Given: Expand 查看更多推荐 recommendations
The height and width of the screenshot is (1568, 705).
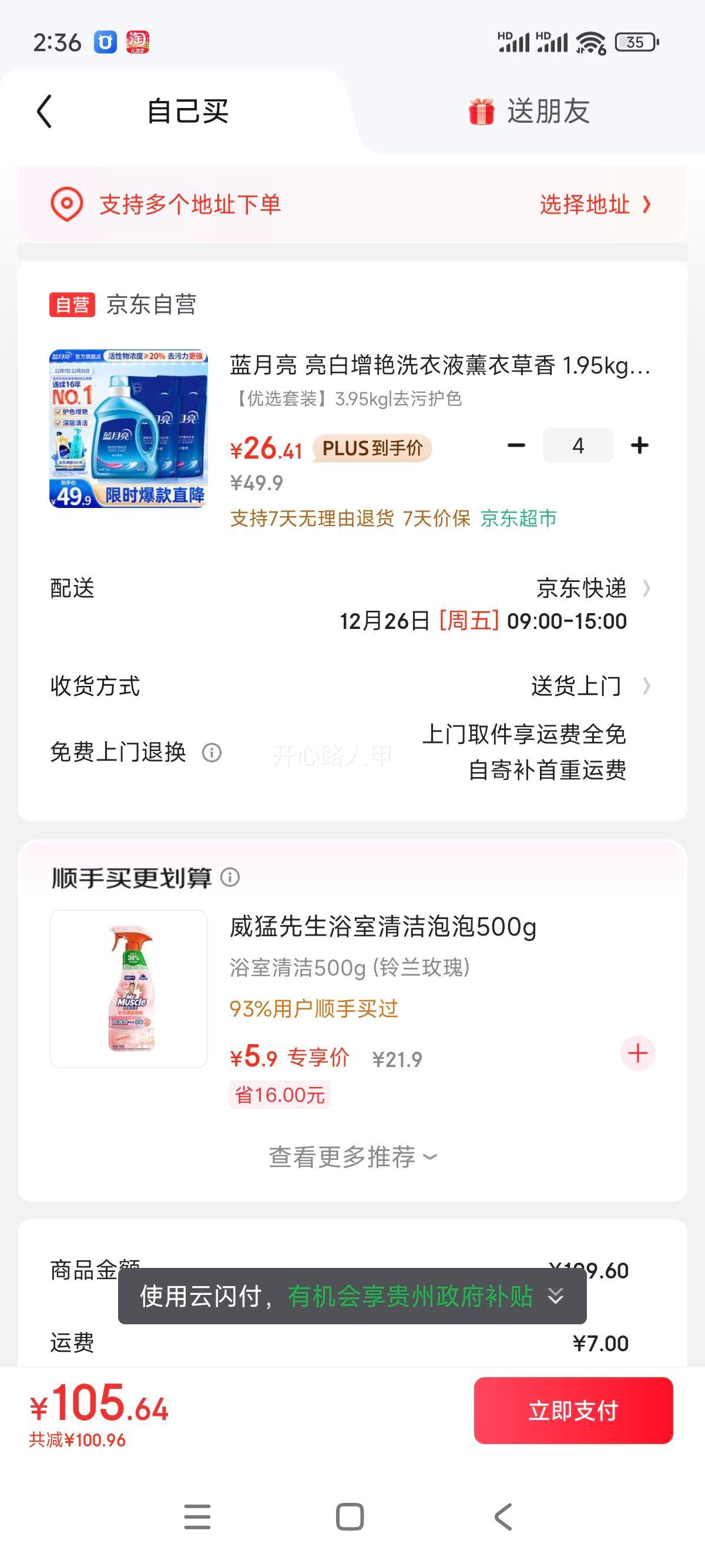Looking at the screenshot, I should click(x=352, y=1156).
